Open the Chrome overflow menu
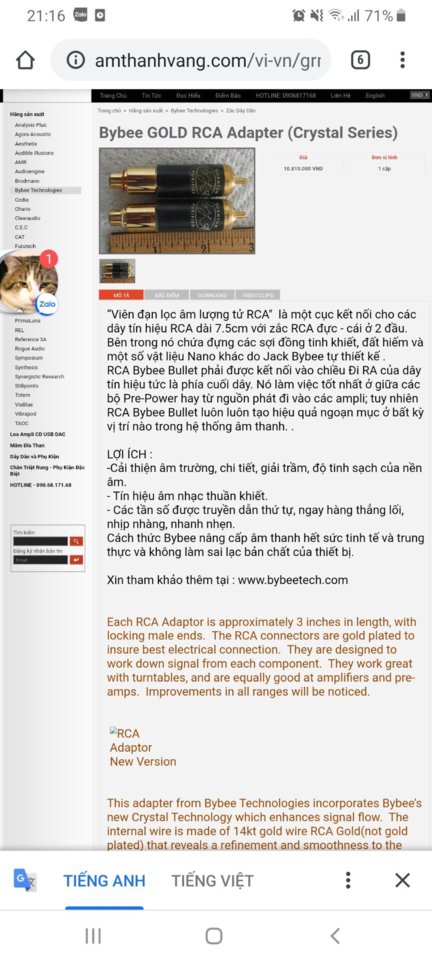Screen dimensions: 432x960 click(x=402, y=60)
